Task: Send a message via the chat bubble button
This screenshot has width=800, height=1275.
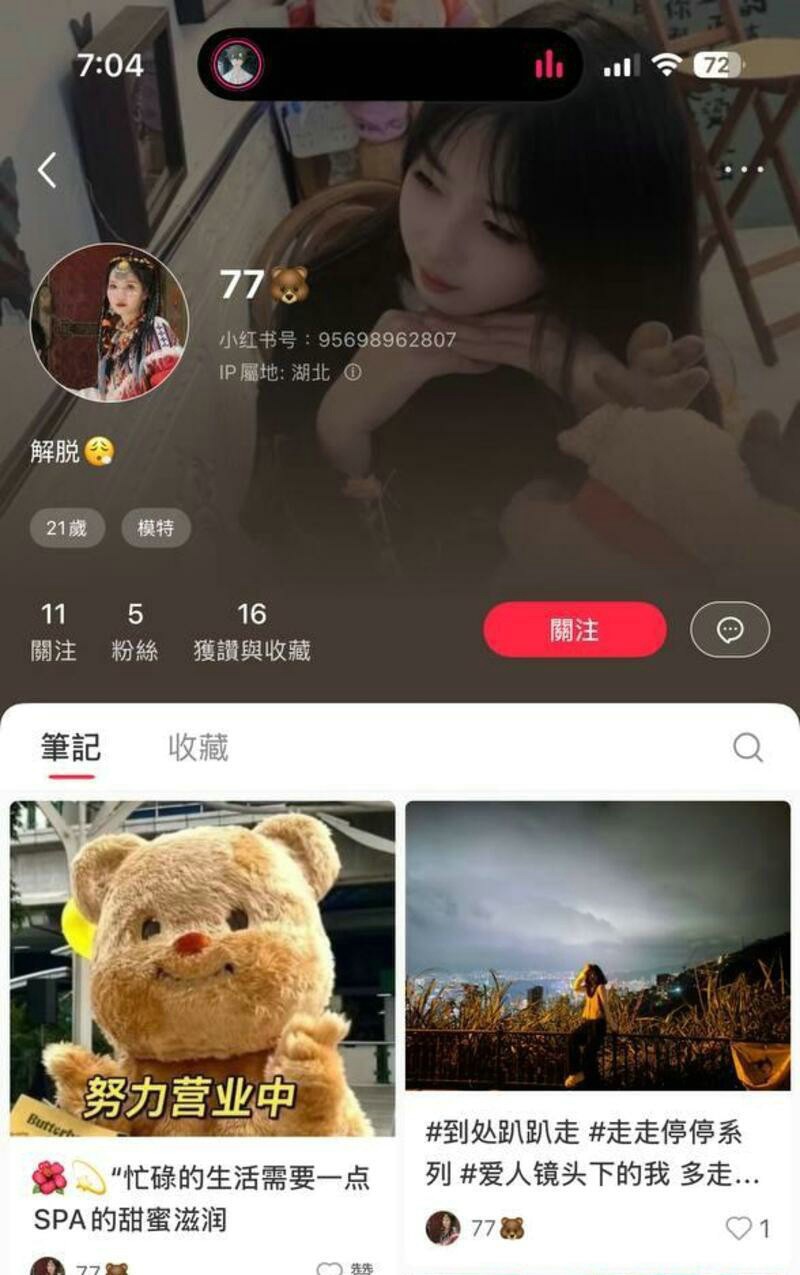Action: [x=730, y=630]
